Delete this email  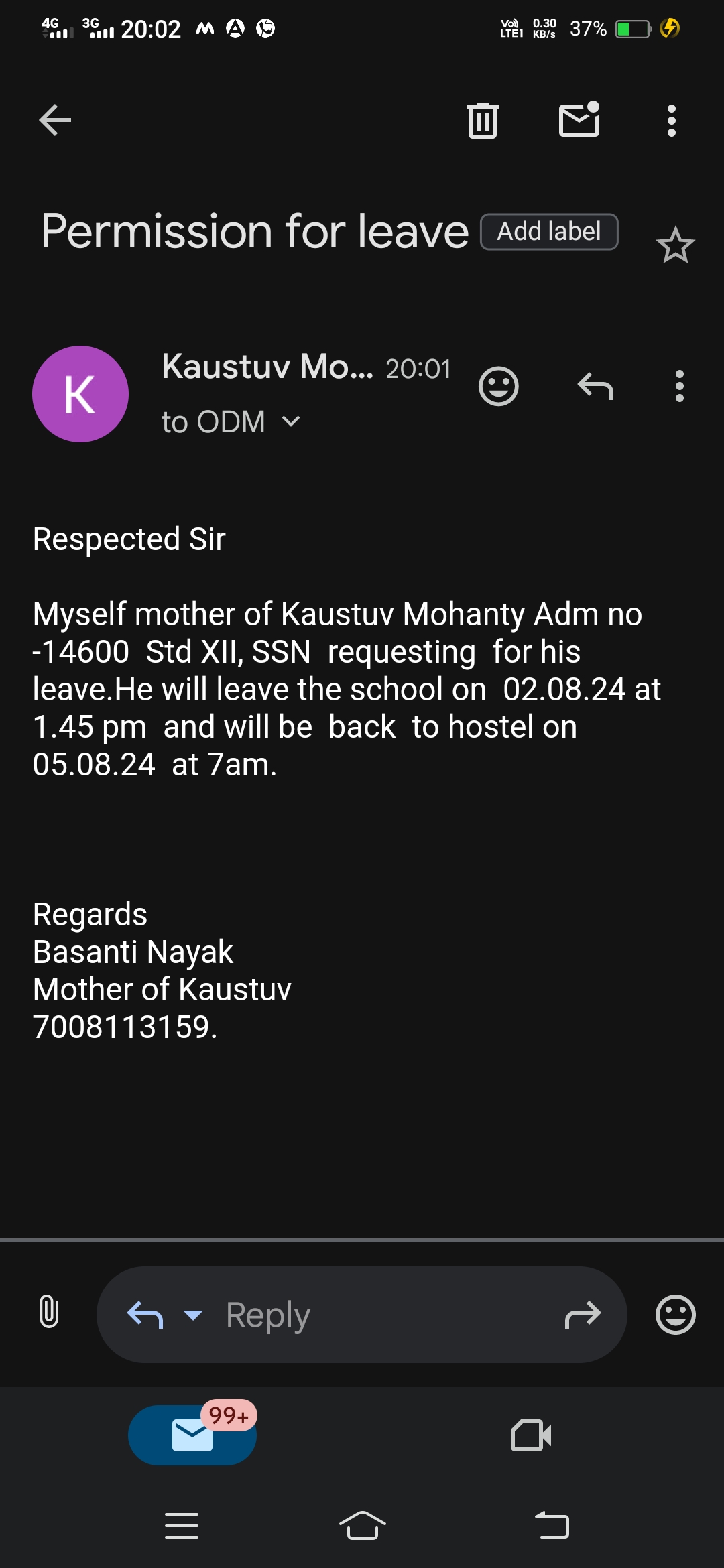pos(482,121)
